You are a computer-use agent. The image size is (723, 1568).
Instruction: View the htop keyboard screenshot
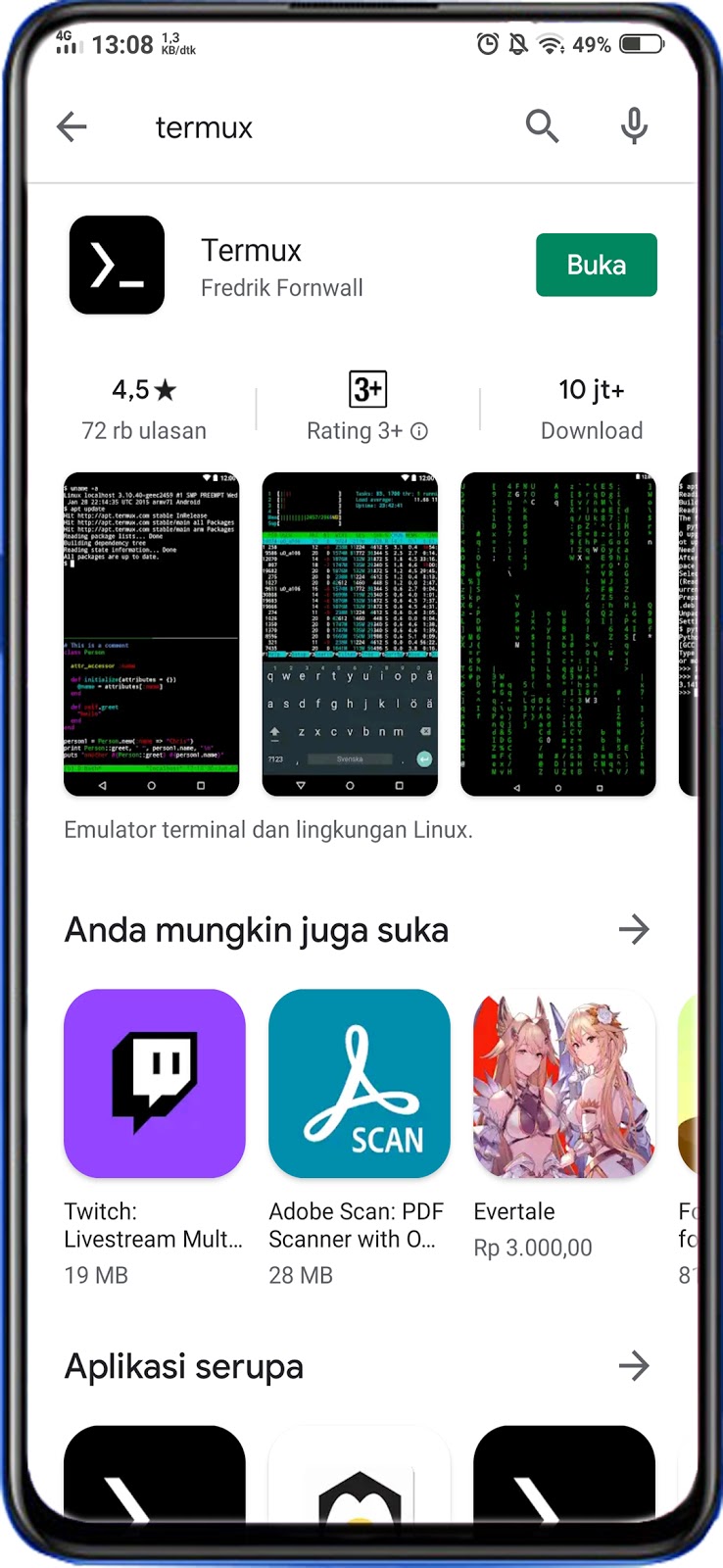[350, 633]
